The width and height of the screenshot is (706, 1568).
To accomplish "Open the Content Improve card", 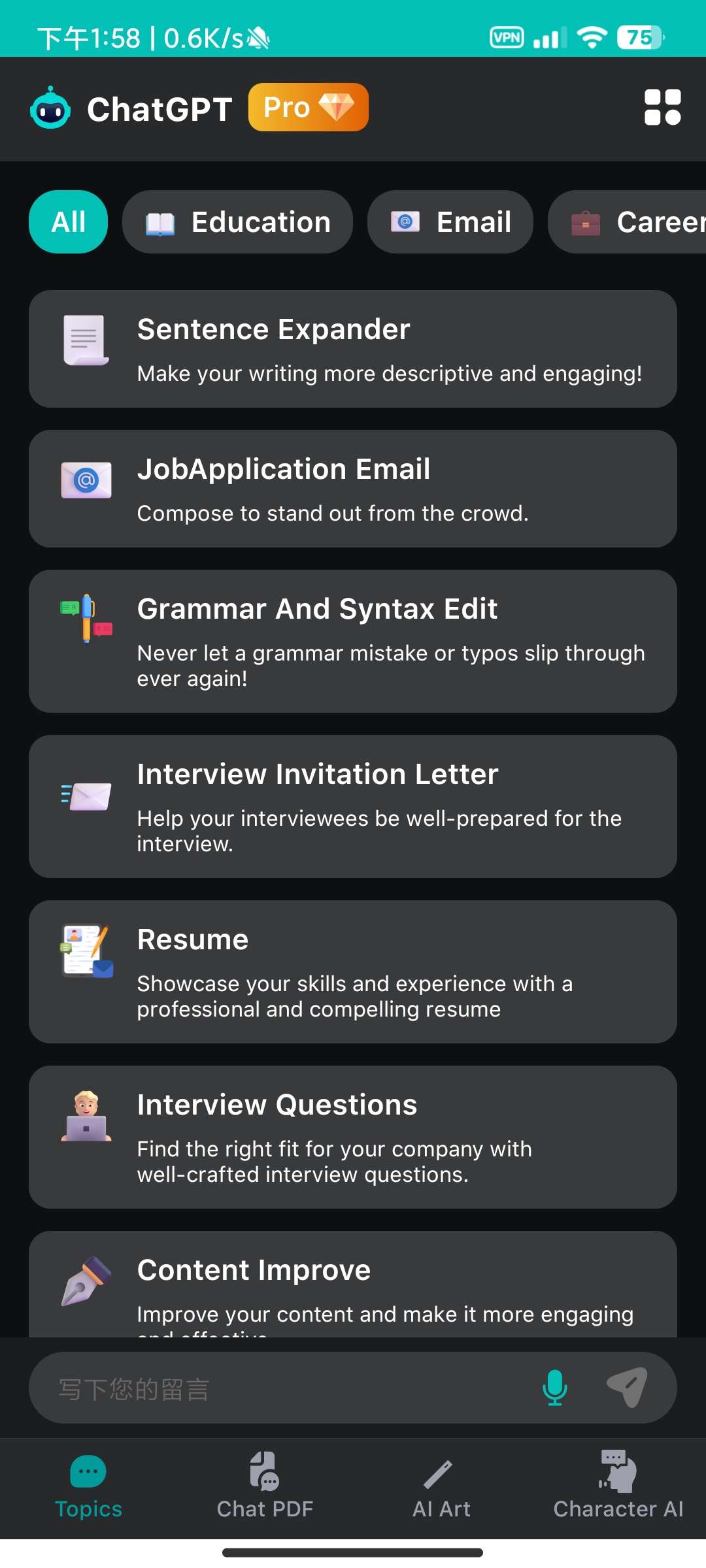I will click(353, 1286).
